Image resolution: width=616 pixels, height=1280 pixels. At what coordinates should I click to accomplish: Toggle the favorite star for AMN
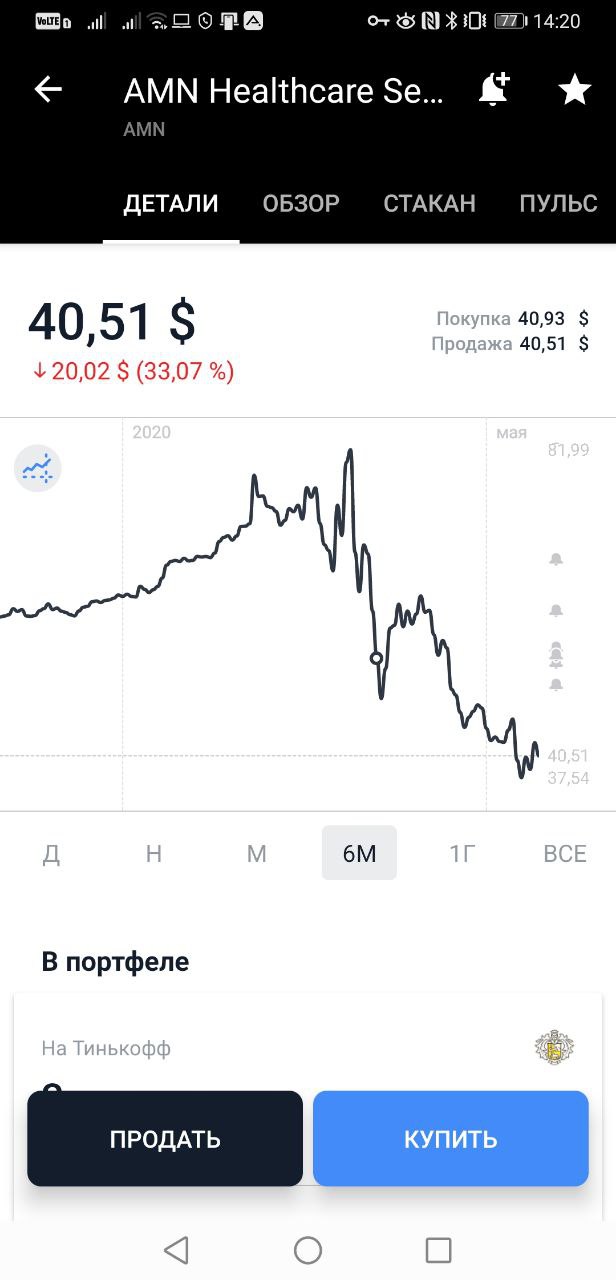(x=575, y=90)
